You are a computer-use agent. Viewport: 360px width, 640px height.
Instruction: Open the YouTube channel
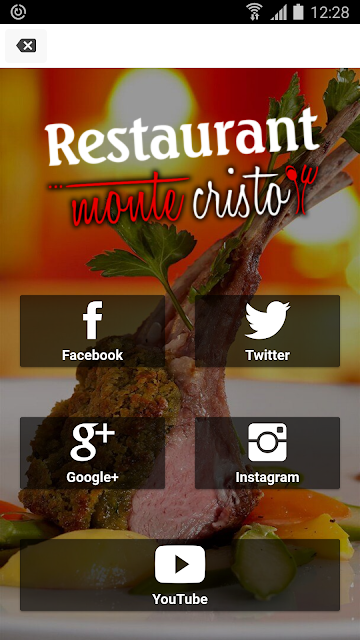pos(180,575)
